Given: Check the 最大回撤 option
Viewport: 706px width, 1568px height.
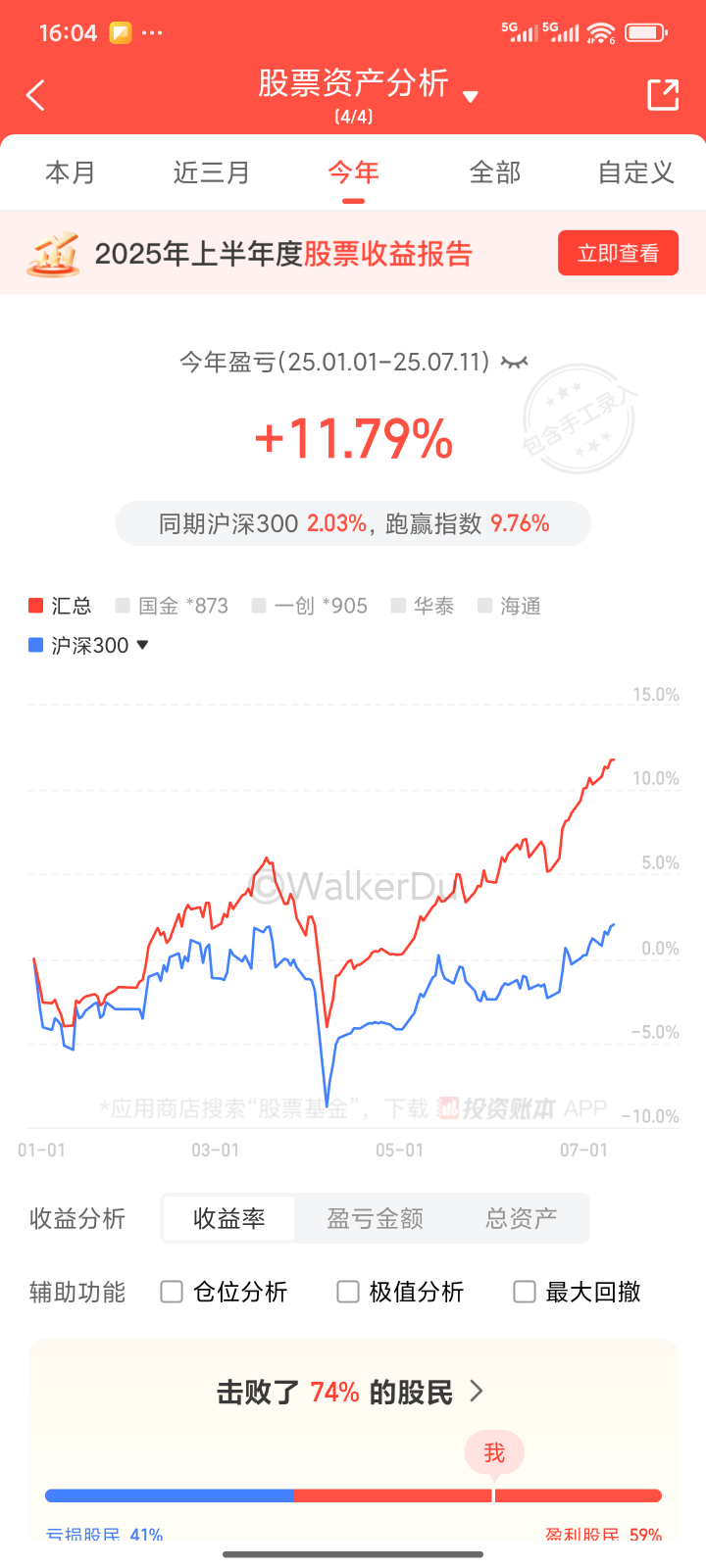Looking at the screenshot, I should pos(525,1292).
